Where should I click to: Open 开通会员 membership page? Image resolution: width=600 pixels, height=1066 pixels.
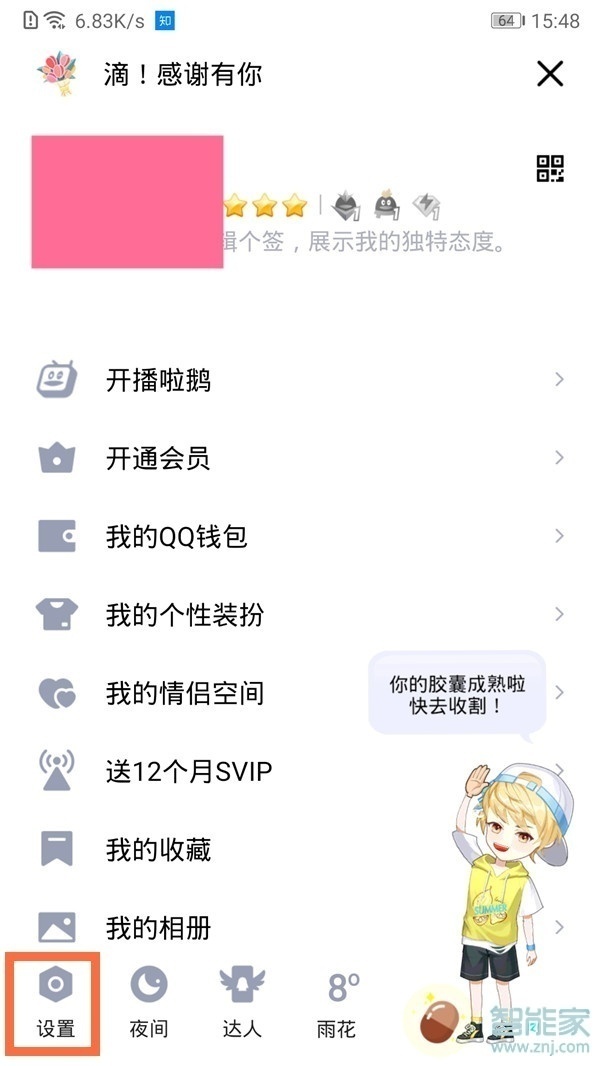coord(158,459)
